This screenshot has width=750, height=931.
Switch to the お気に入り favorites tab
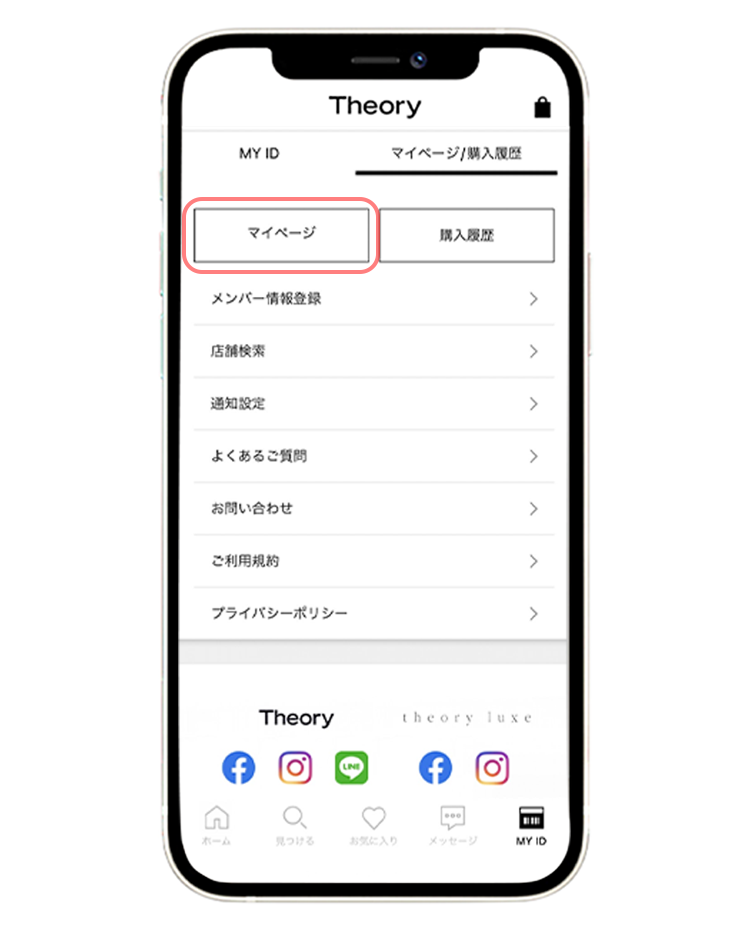point(373,826)
